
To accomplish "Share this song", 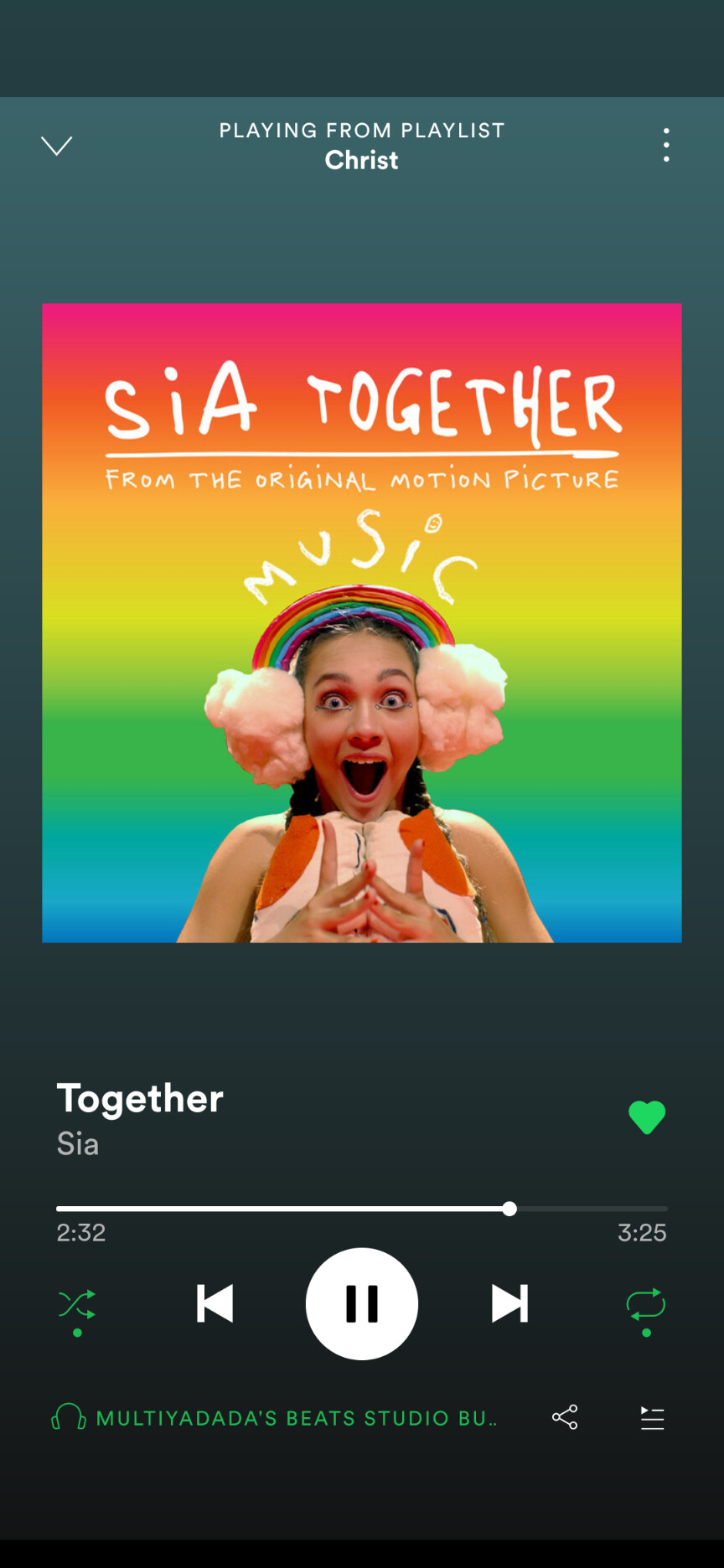I will [x=565, y=1417].
